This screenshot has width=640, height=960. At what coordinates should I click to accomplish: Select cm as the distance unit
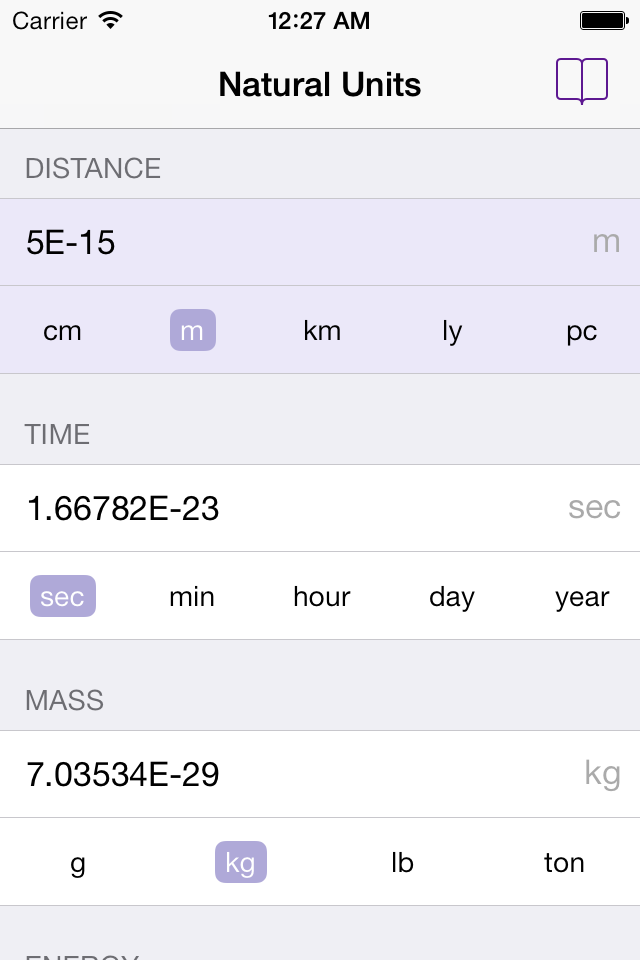tap(62, 331)
